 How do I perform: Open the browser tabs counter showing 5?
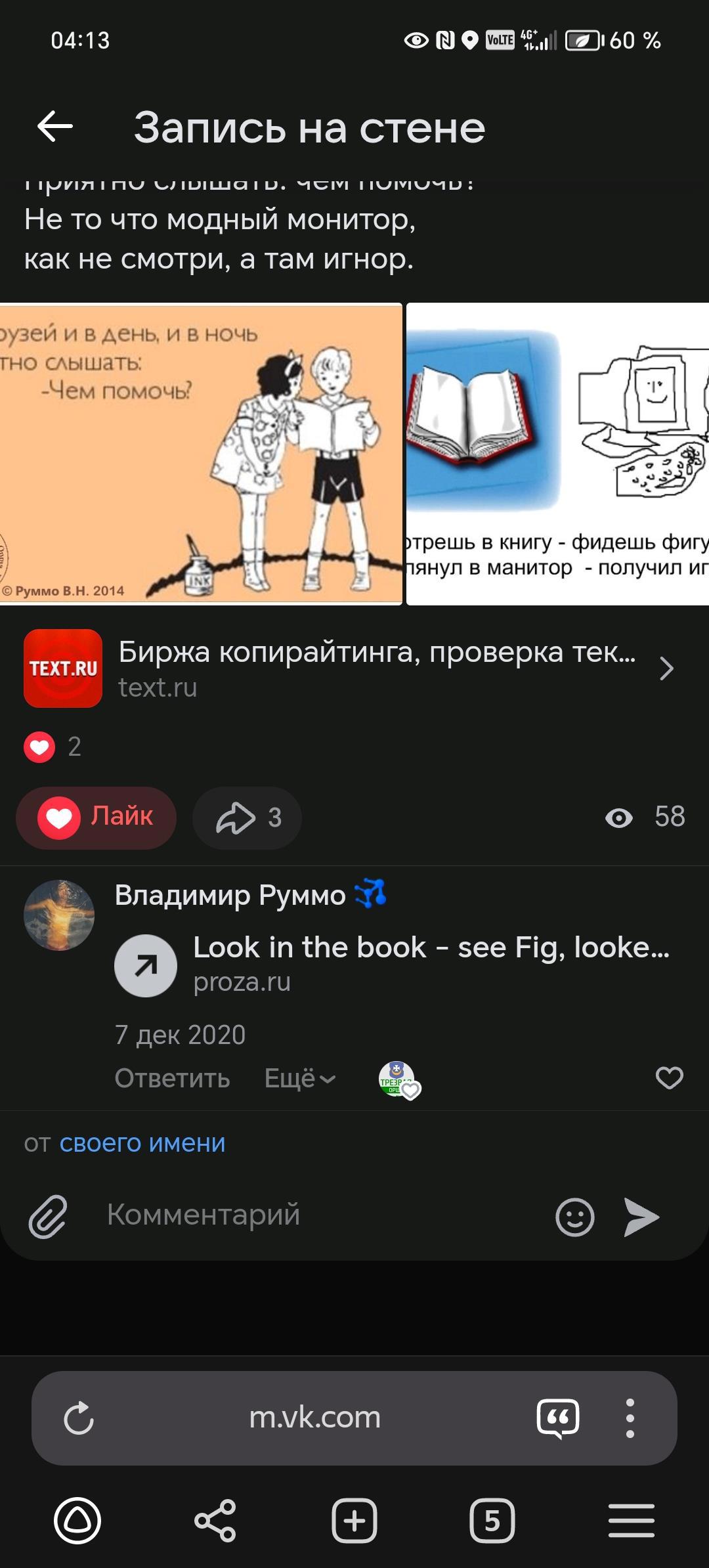coord(492,1520)
